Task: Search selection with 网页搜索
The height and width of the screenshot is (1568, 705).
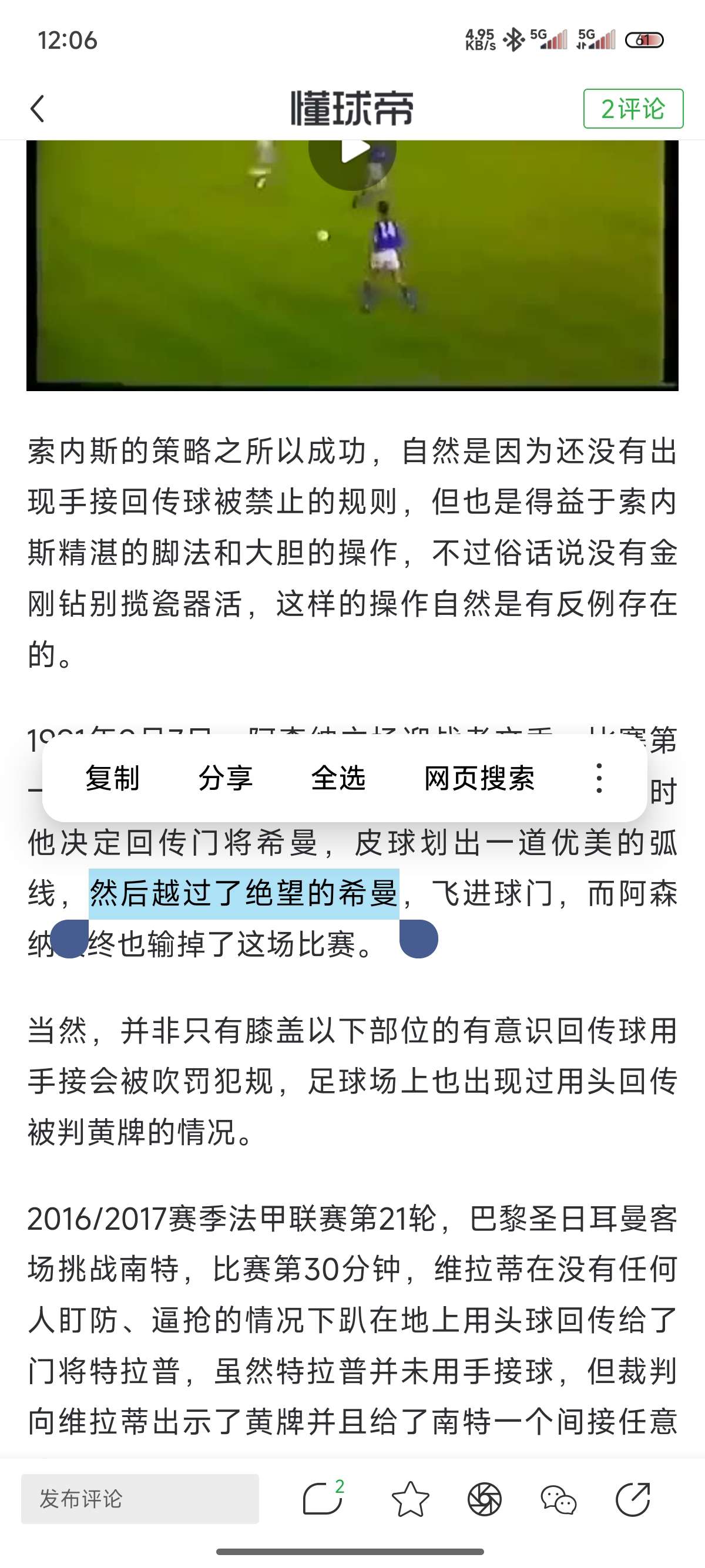Action: pyautogui.click(x=479, y=778)
